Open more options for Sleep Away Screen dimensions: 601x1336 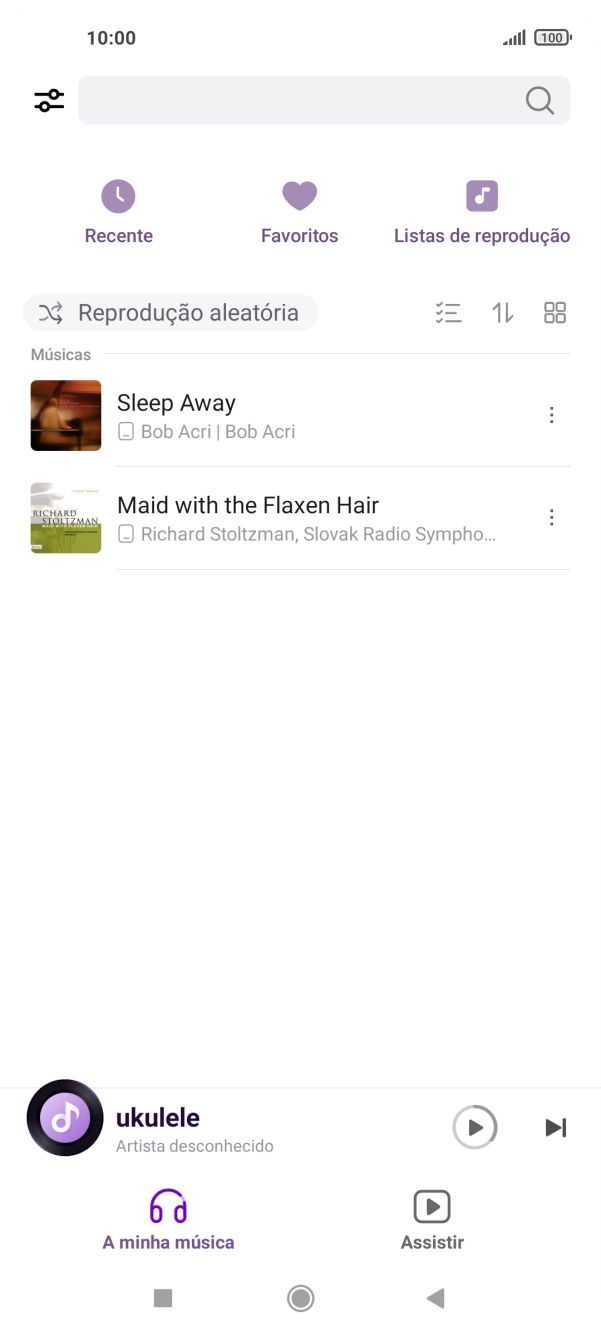tap(551, 415)
